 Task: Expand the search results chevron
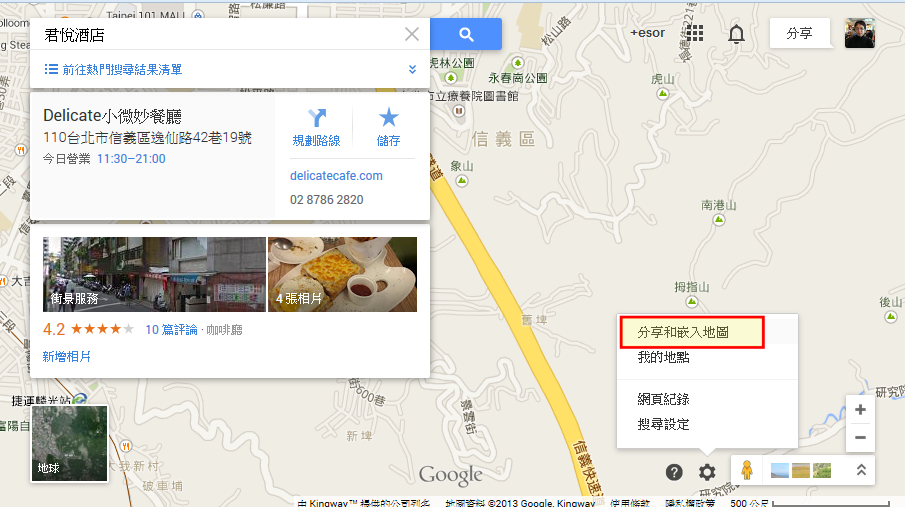[412, 70]
